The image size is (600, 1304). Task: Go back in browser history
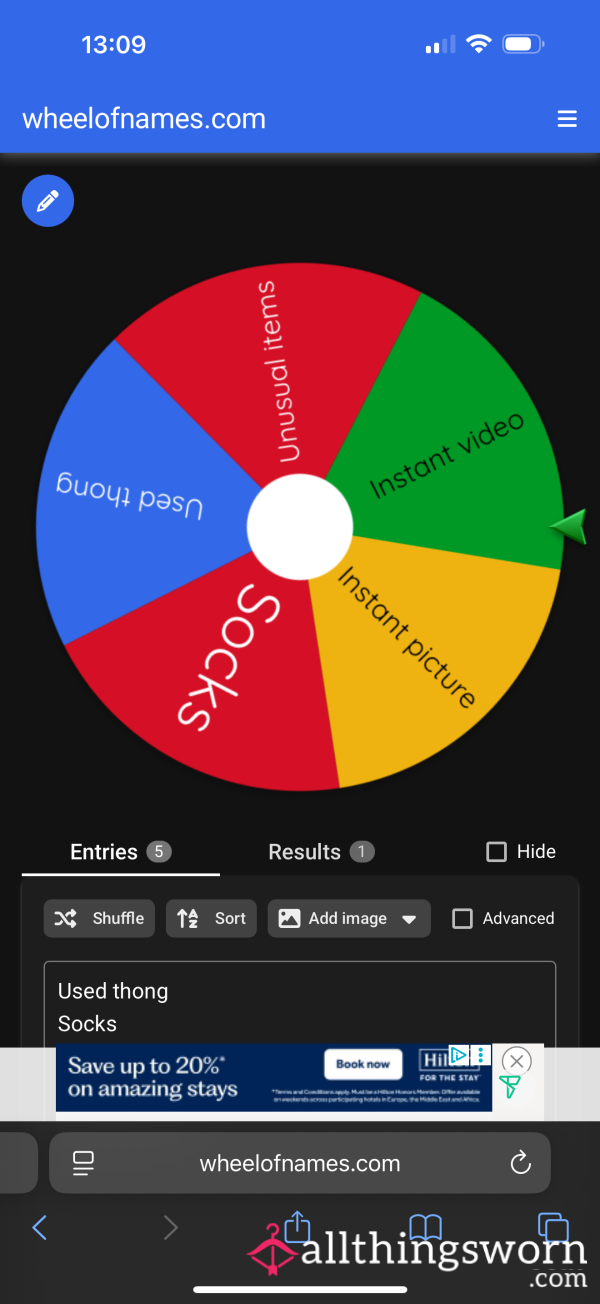(40, 1227)
